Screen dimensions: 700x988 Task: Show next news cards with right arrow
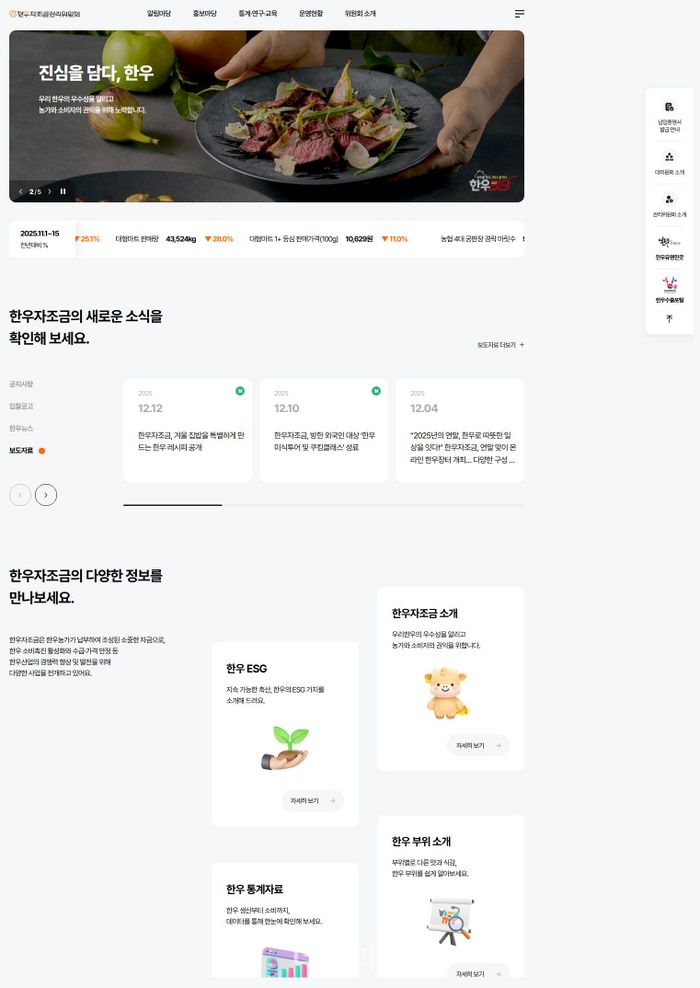pyautogui.click(x=46, y=494)
